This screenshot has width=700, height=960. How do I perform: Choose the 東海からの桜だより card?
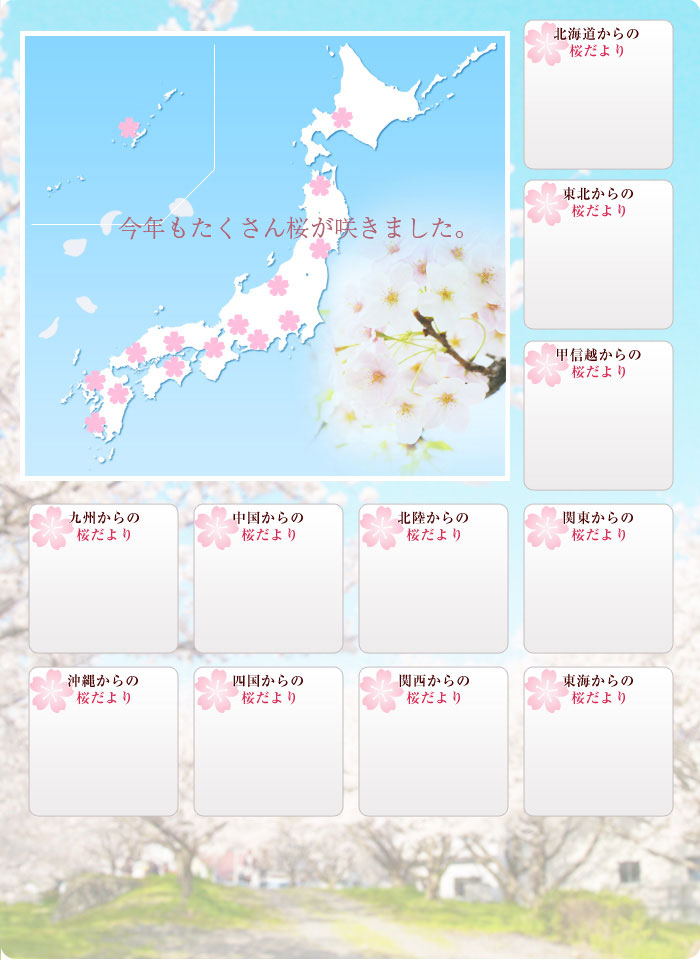point(598,741)
